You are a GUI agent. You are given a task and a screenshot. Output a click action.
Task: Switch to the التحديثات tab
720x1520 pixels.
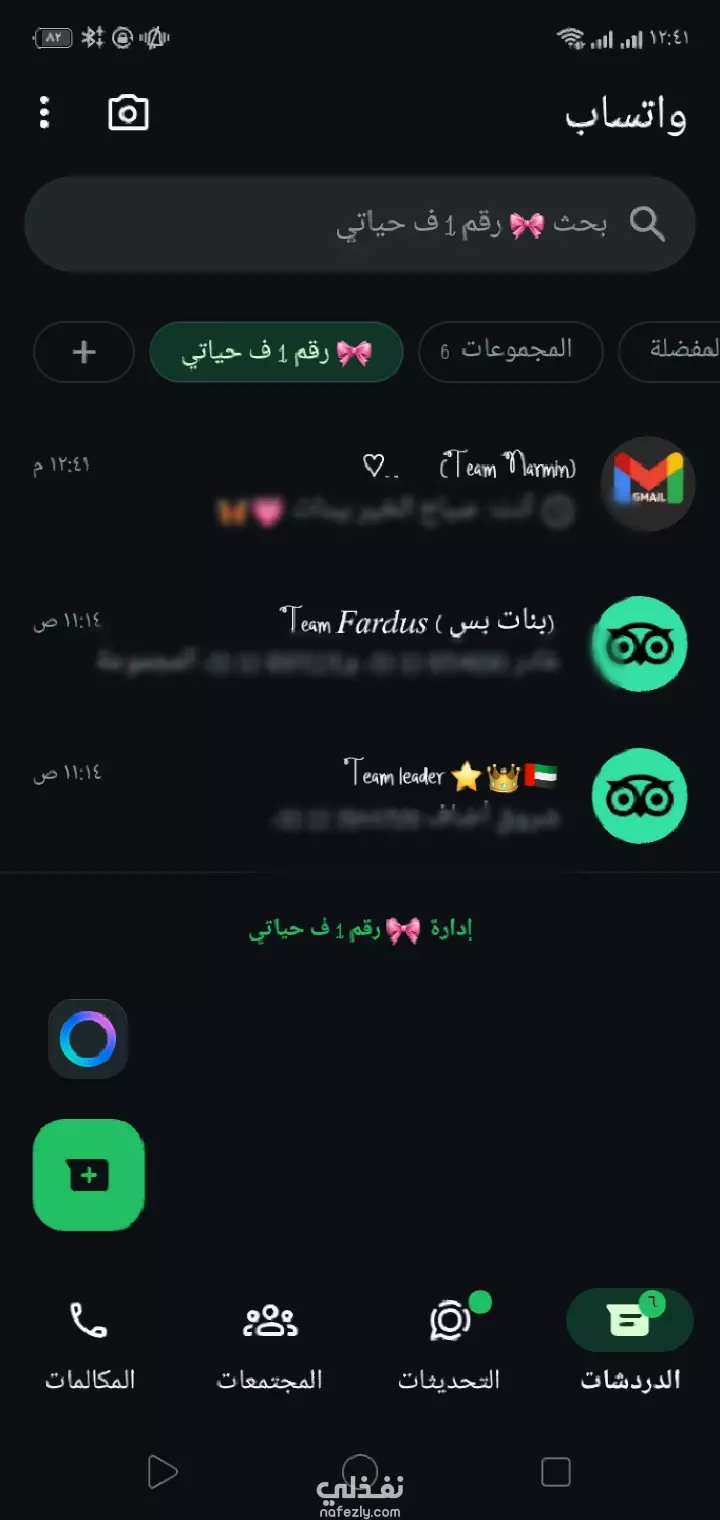450,1340
